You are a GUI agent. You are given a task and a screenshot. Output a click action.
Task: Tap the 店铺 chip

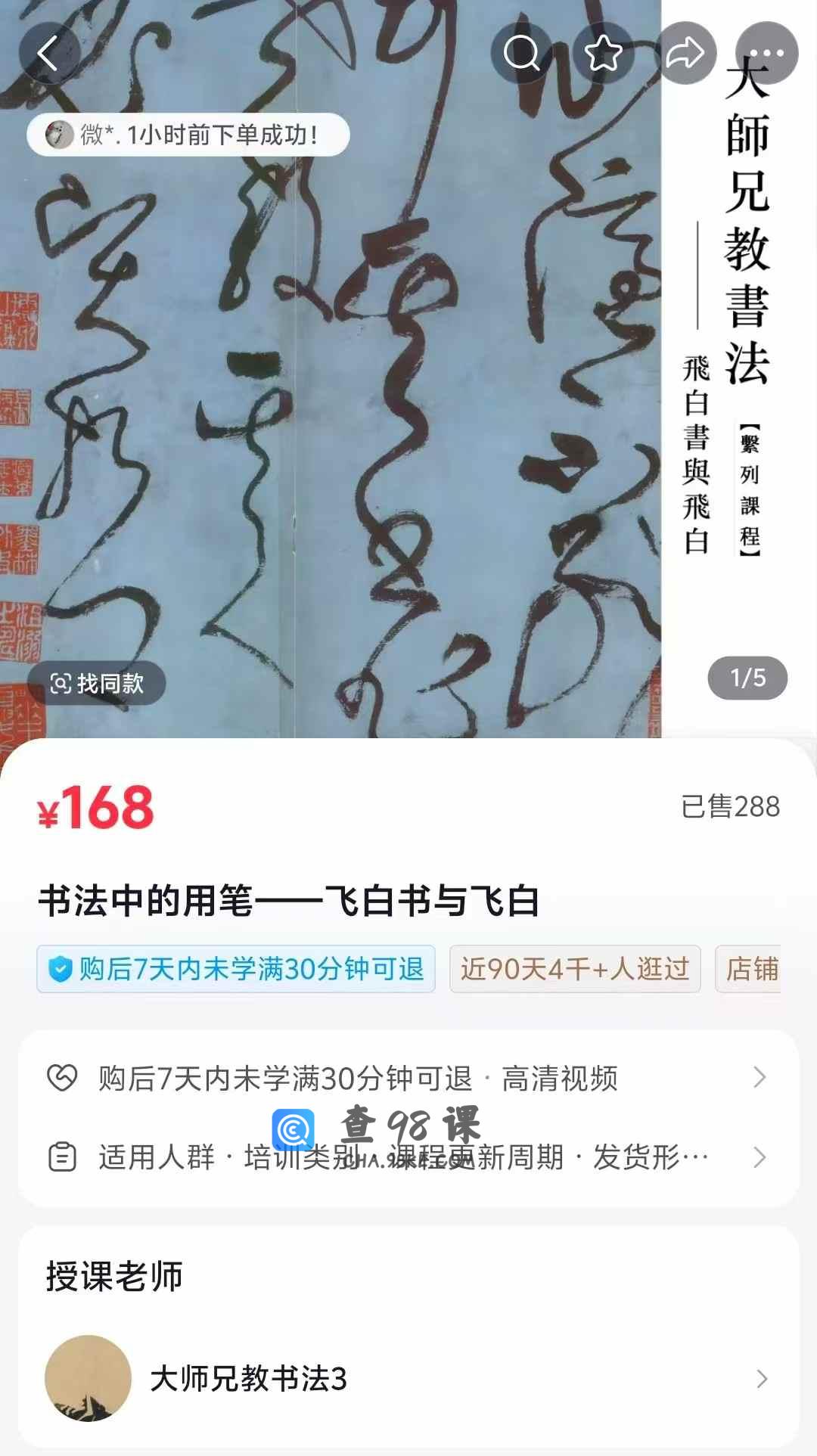tap(750, 969)
